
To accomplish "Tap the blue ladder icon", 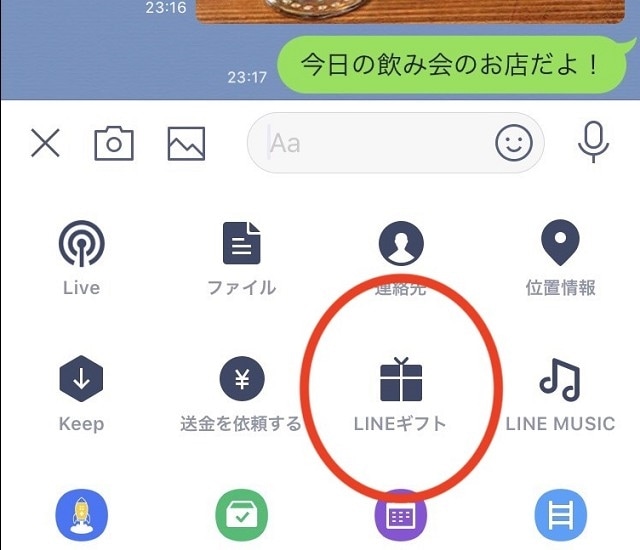I will [x=560, y=517].
